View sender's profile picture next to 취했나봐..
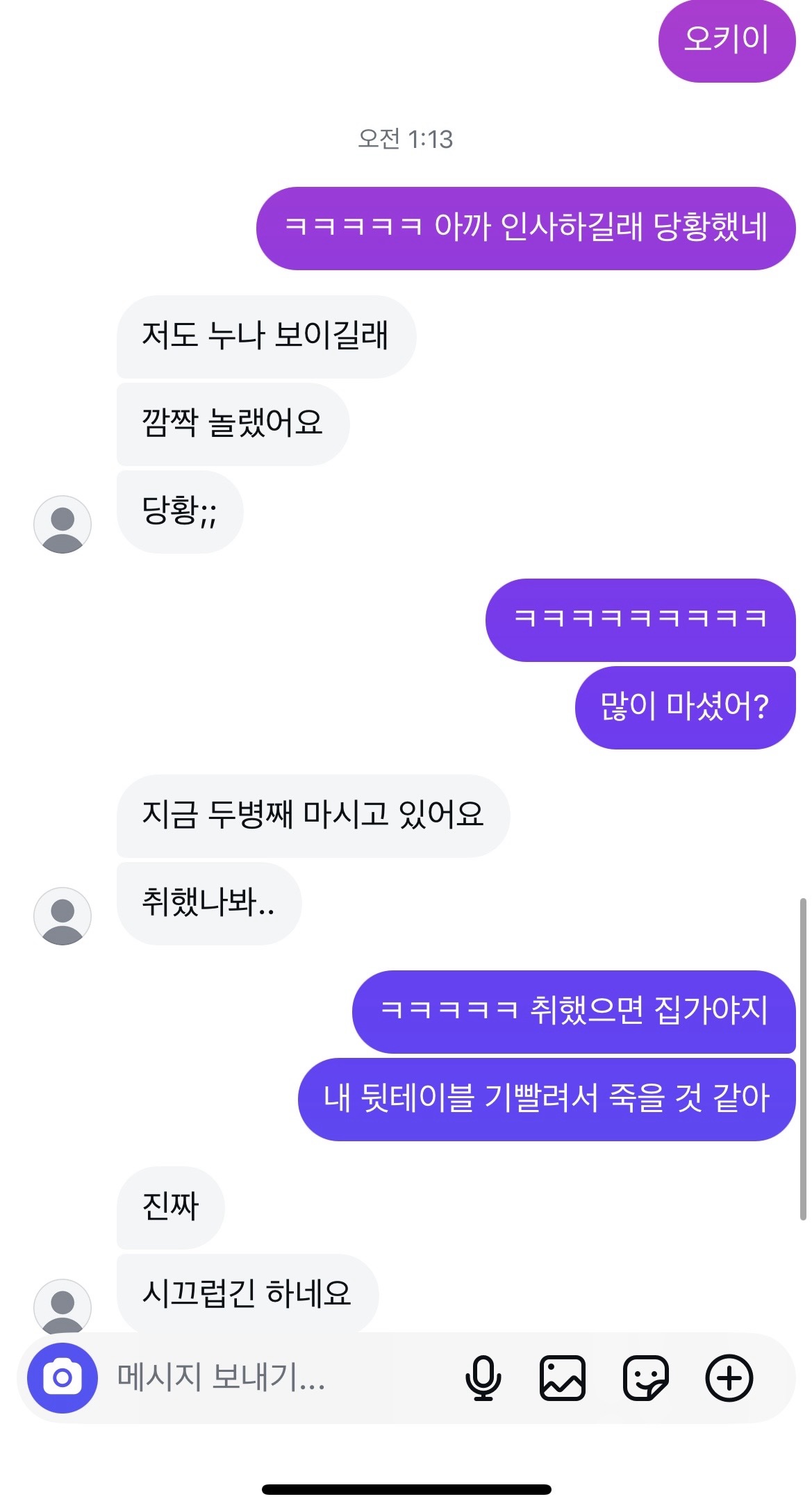812x1508 pixels. 63,916
